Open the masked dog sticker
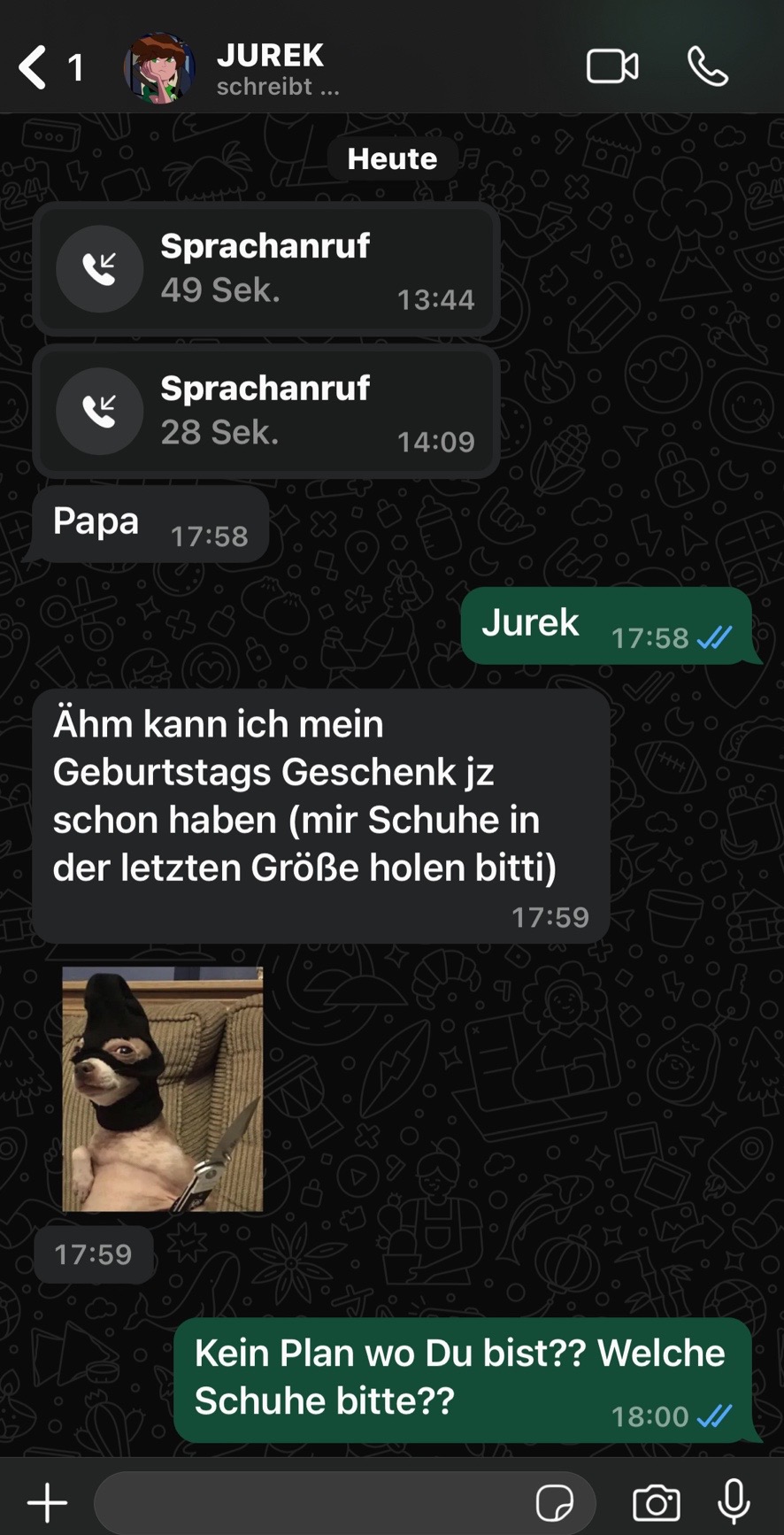The width and height of the screenshot is (784, 1535). pos(163,1089)
